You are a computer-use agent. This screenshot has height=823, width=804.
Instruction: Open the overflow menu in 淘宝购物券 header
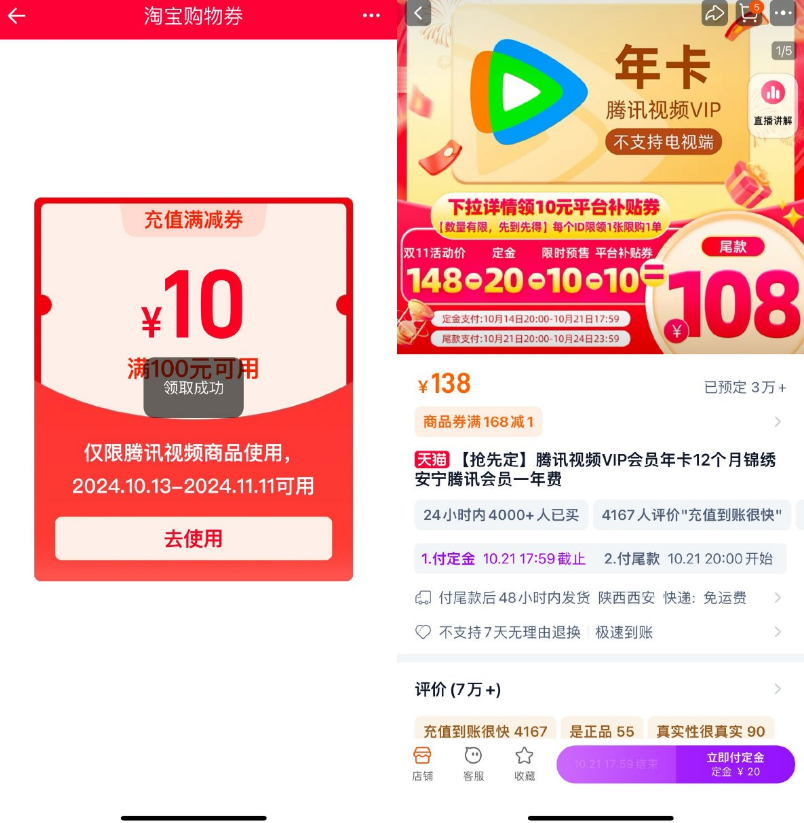(x=371, y=16)
